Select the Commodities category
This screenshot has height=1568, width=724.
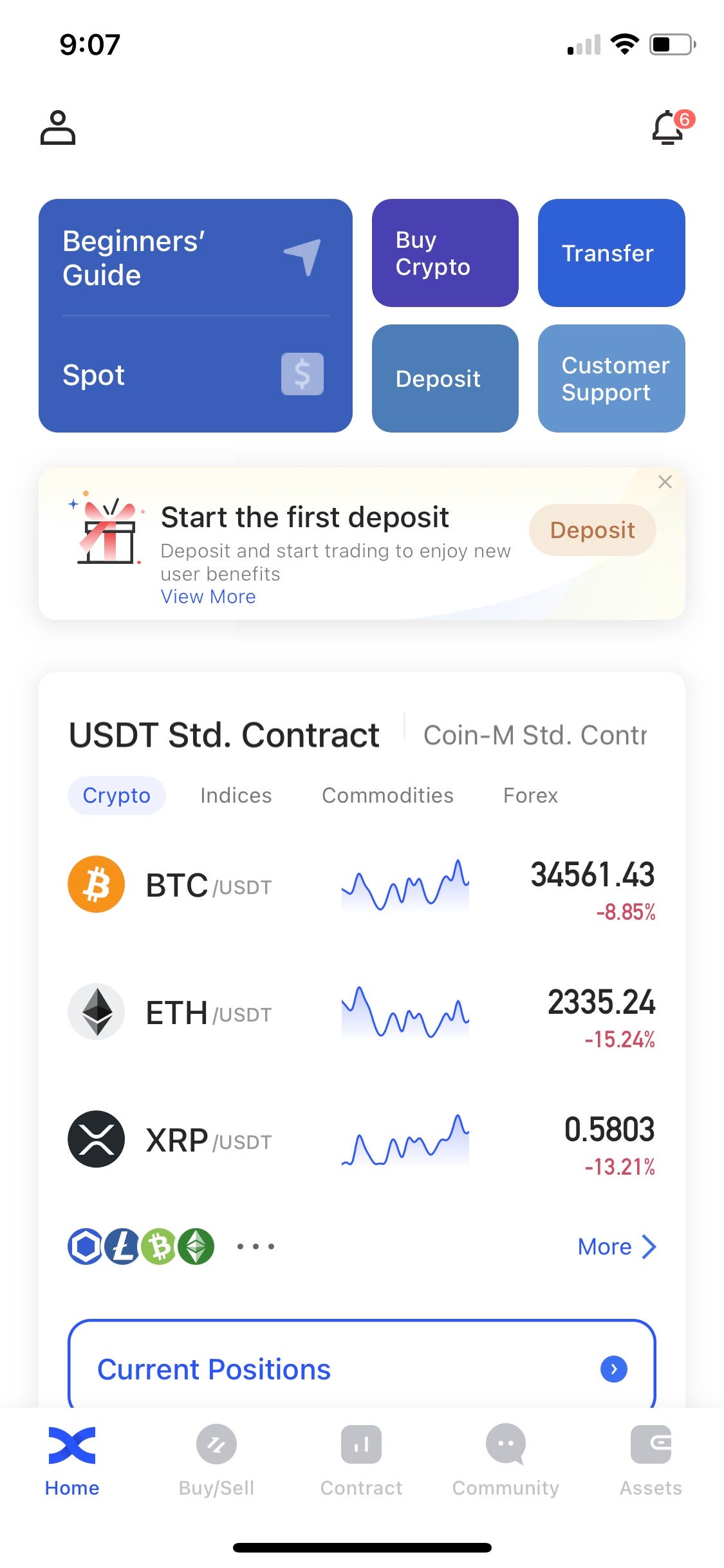pos(387,796)
